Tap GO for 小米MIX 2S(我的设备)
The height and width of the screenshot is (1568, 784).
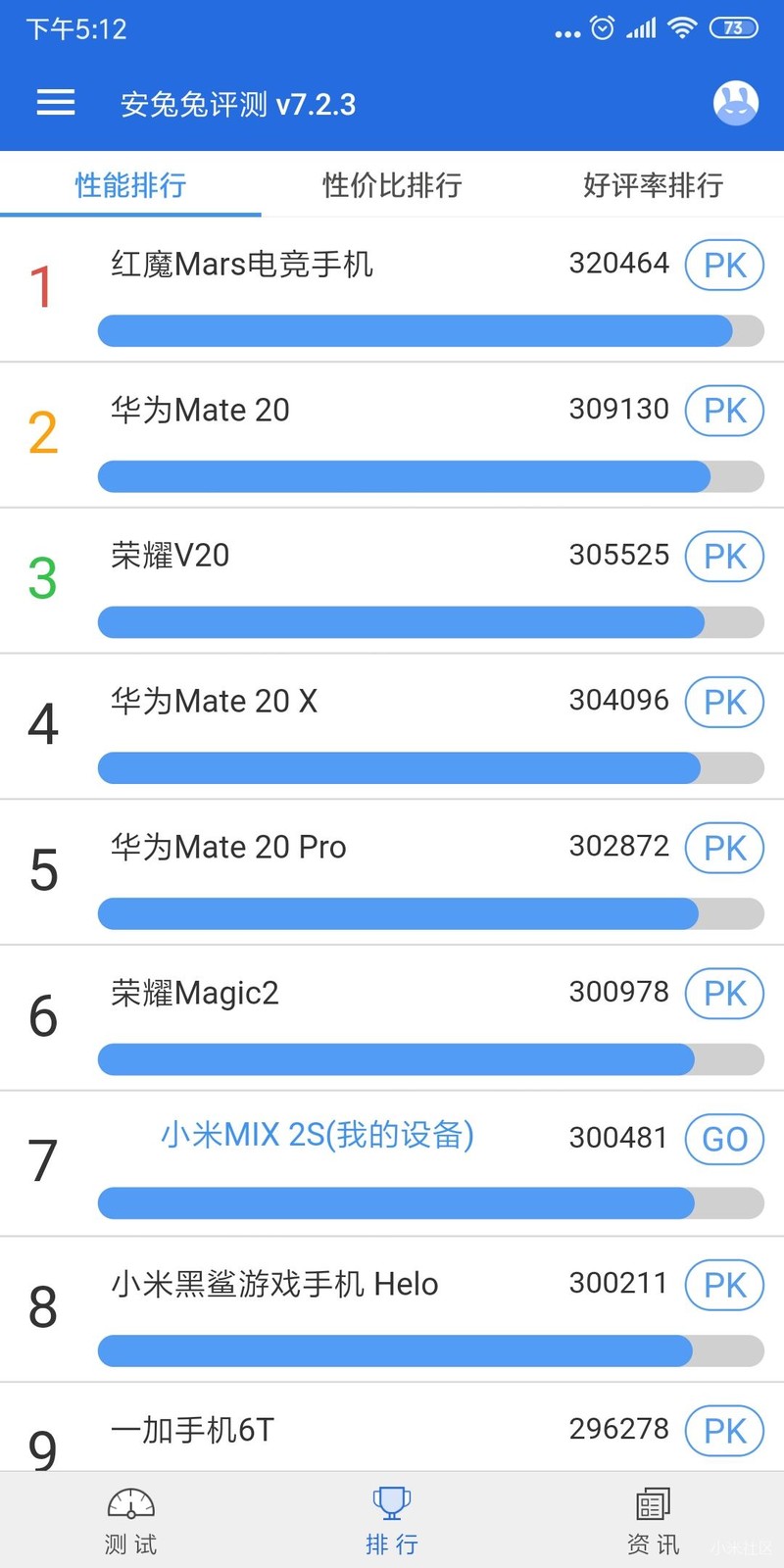(x=724, y=1140)
